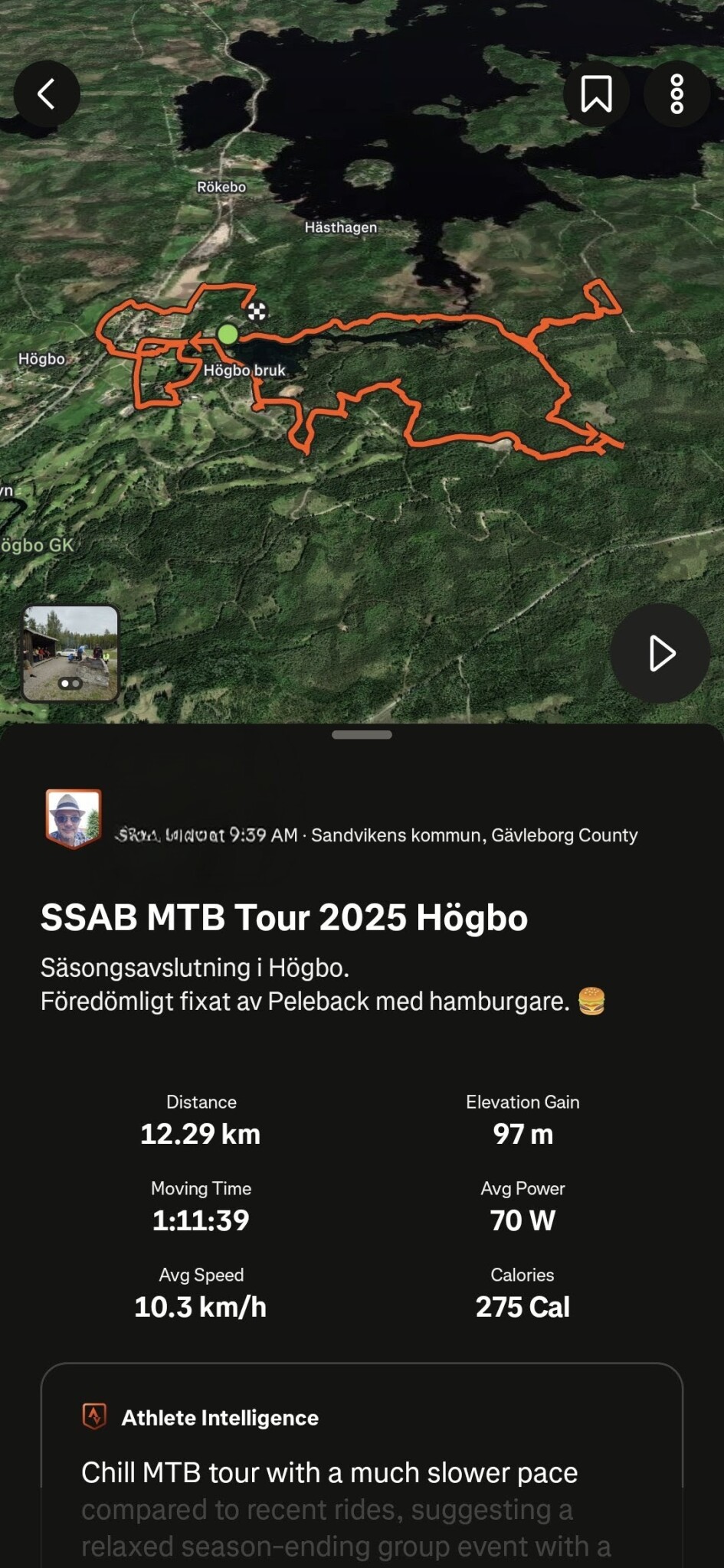Open the athlete's profile picture
Screen dimensions: 724x1568
tap(74, 818)
